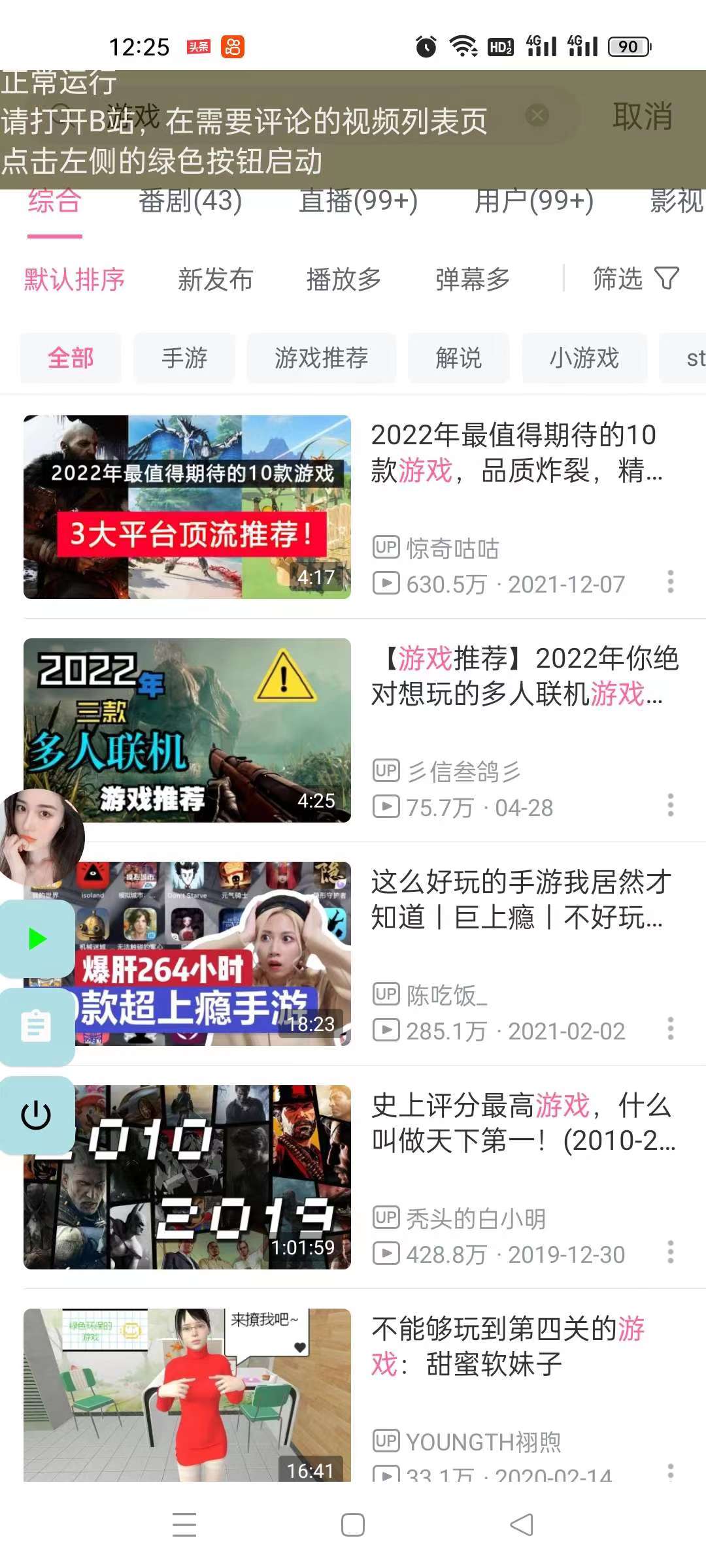The height and width of the screenshot is (1568, 706).
Task: Sort videos by 弹幕多
Action: (473, 280)
